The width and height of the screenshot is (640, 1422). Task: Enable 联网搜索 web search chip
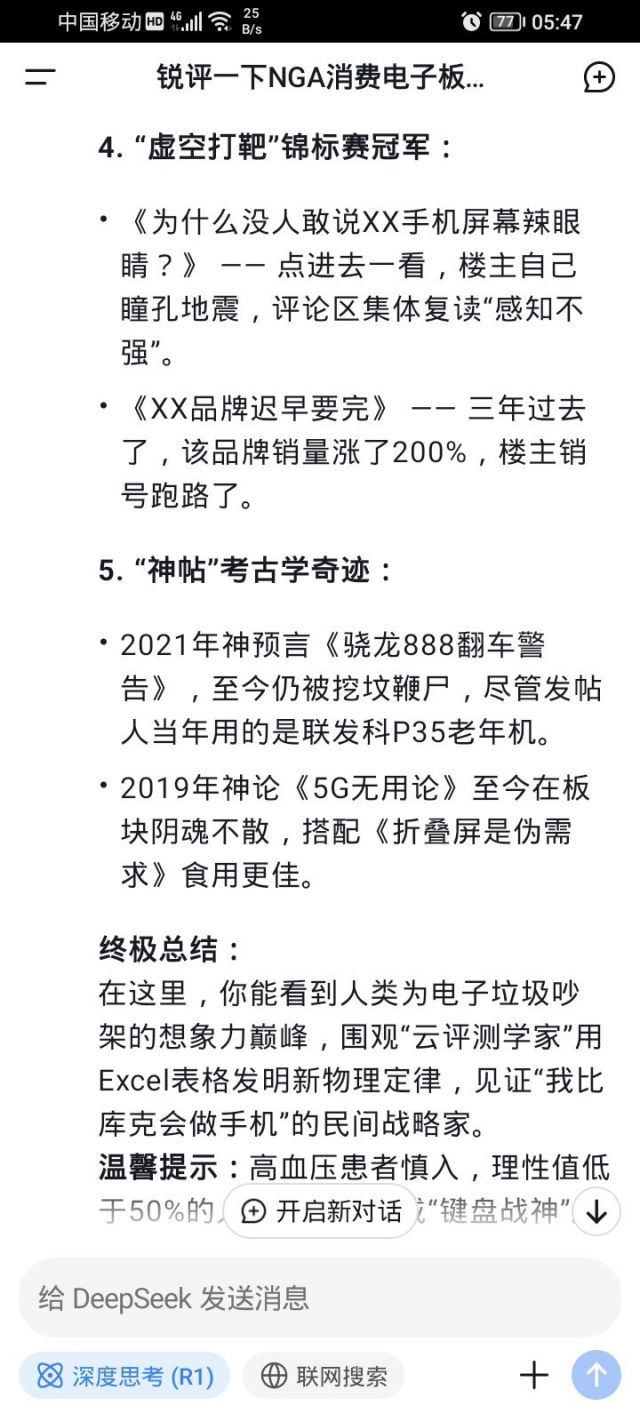[323, 1376]
